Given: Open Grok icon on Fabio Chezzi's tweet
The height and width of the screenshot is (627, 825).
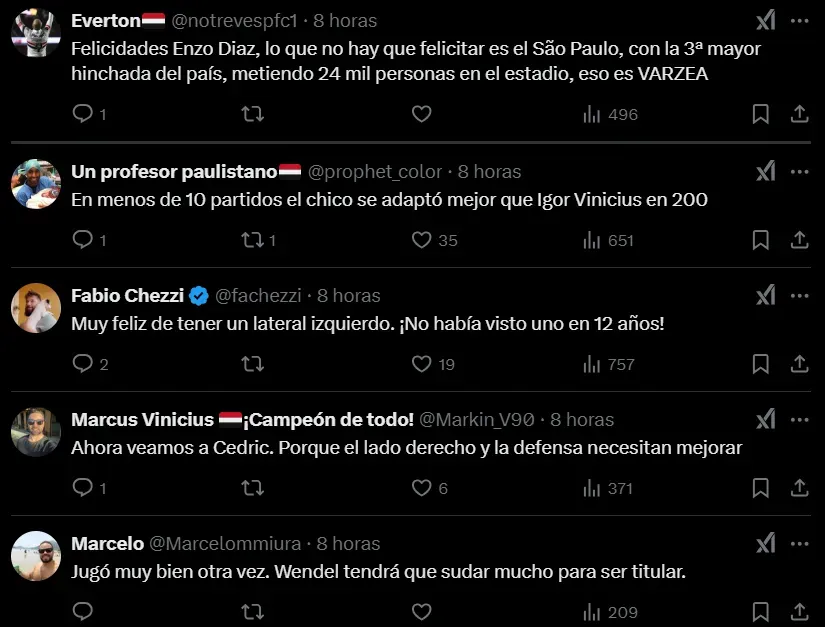Looking at the screenshot, I should [765, 295].
